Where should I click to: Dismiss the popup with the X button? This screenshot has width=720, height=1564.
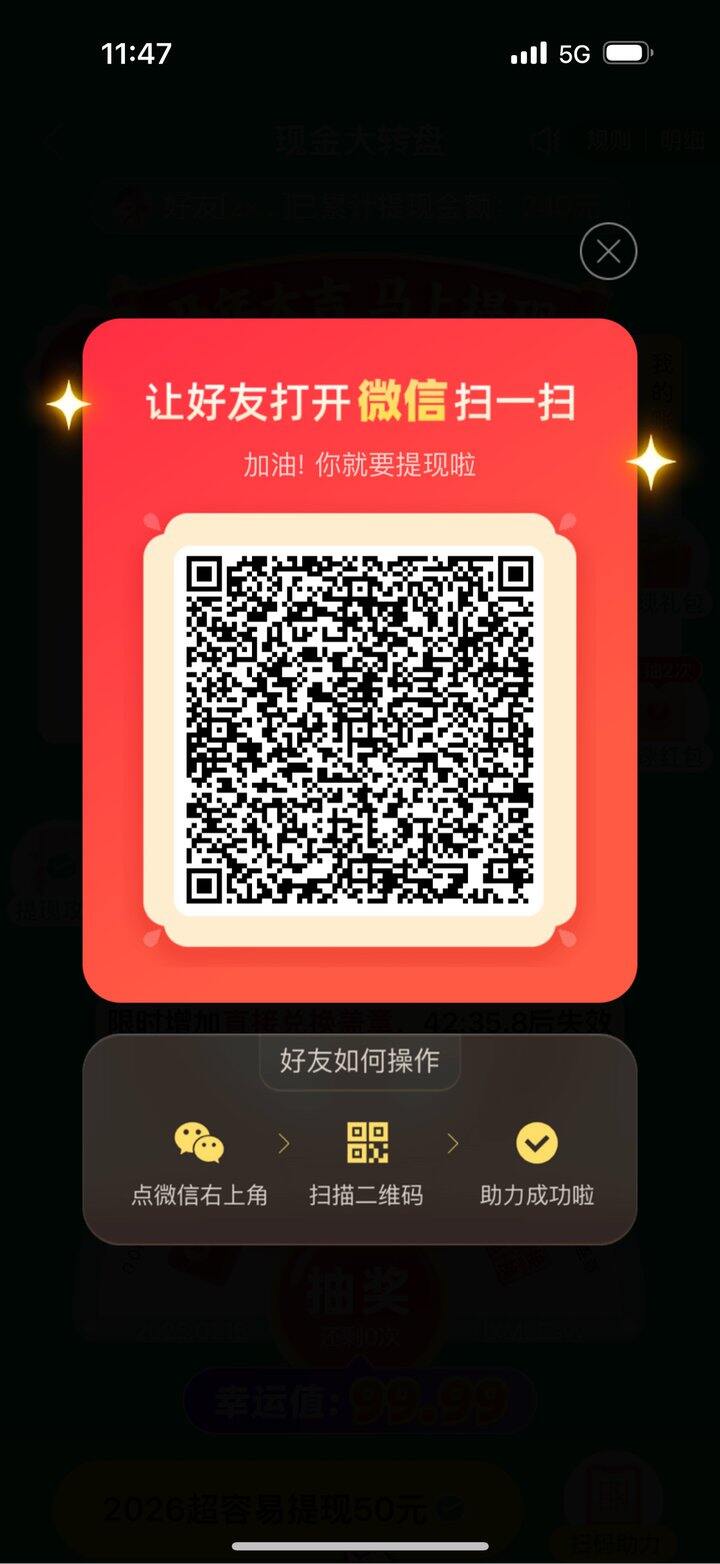click(606, 251)
